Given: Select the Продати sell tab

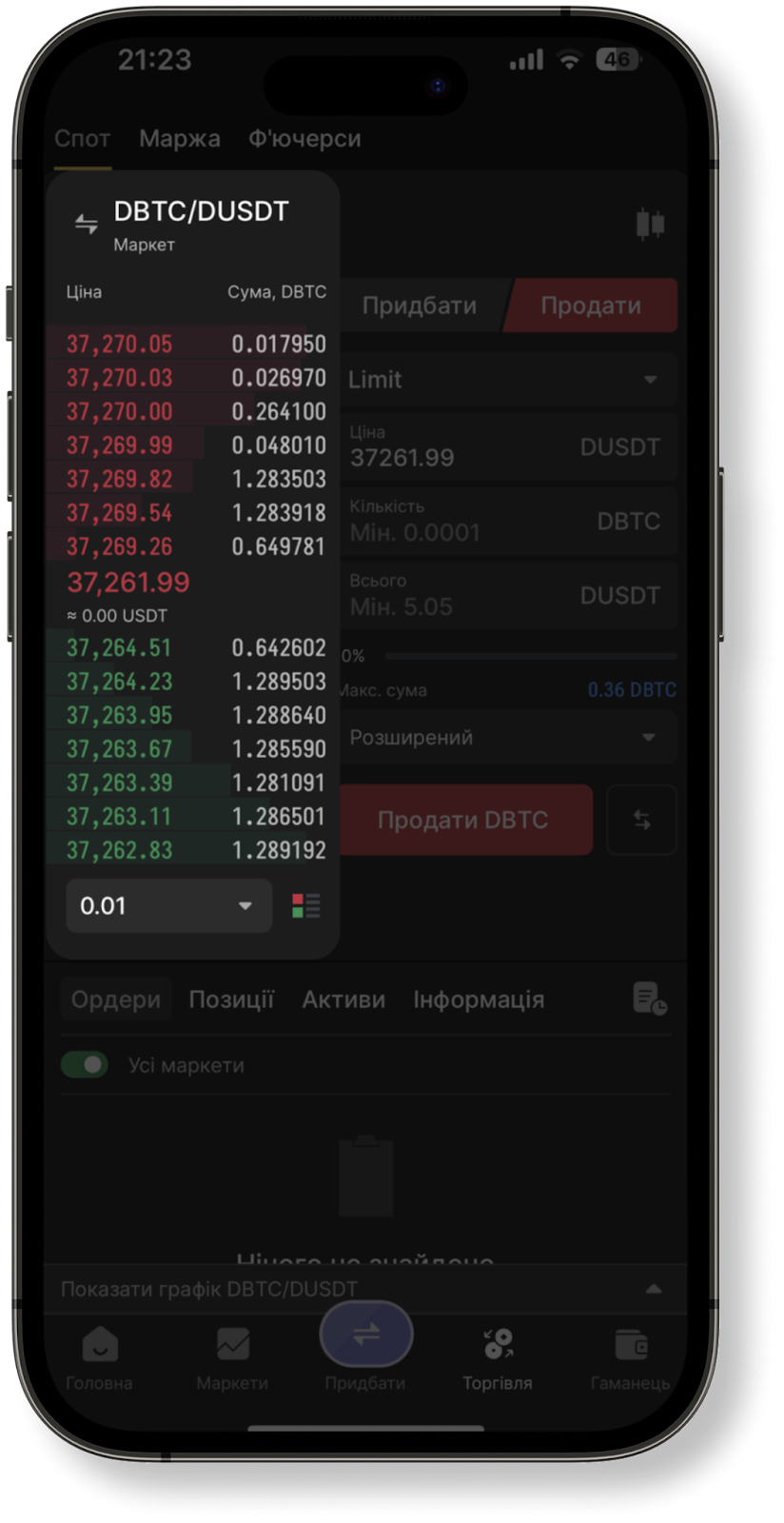Looking at the screenshot, I should pos(591,306).
